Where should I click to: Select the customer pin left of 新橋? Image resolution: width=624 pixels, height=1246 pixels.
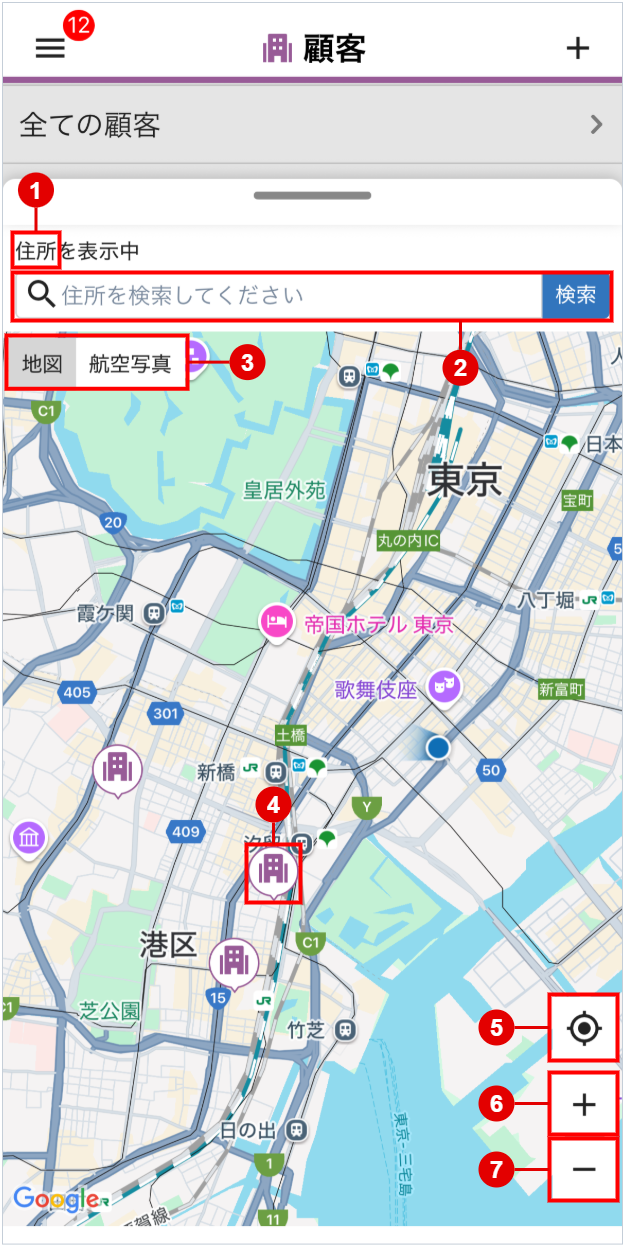(118, 768)
